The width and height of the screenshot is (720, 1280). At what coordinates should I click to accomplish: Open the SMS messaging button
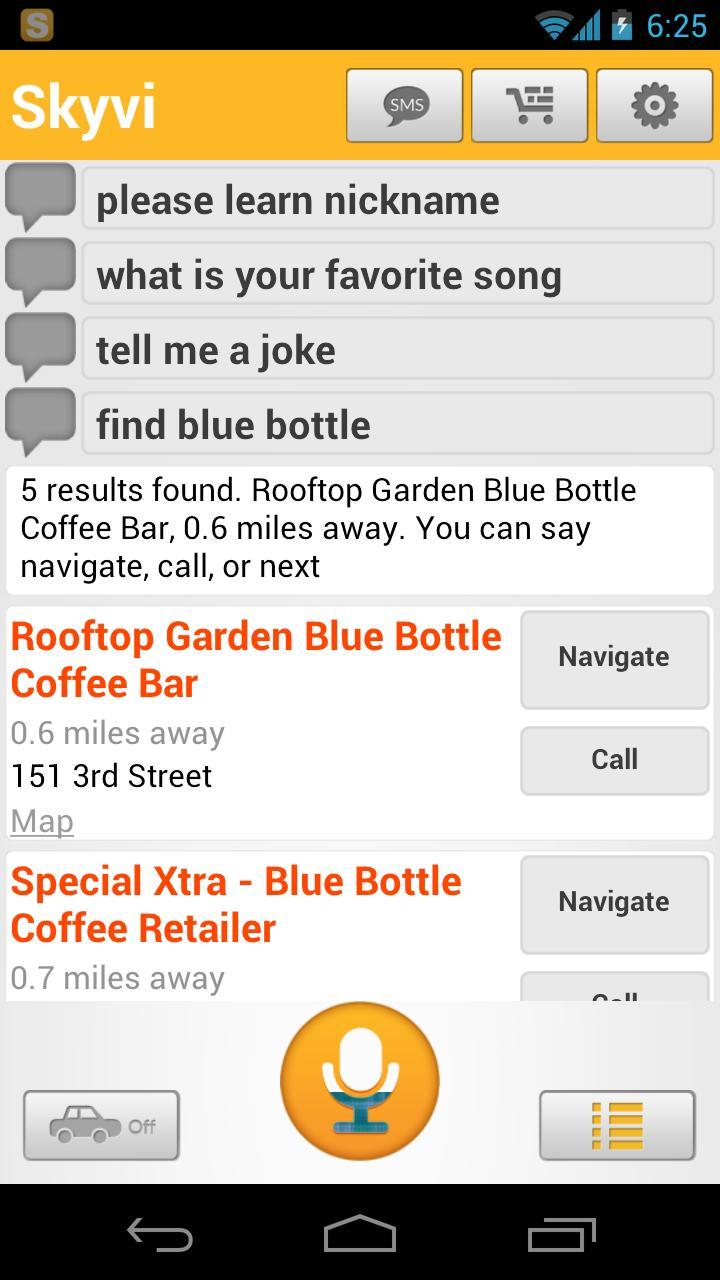click(x=404, y=105)
